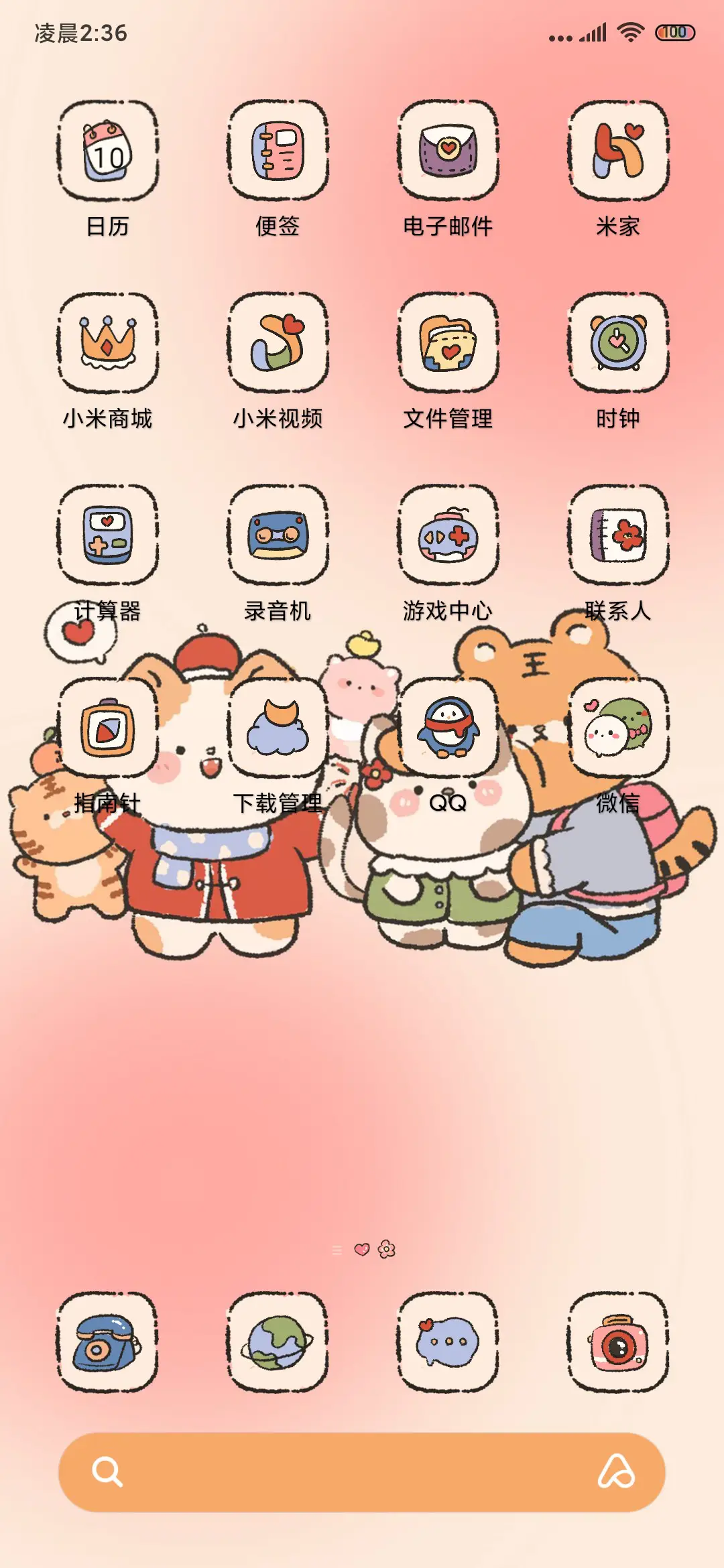This screenshot has width=724, height=1568.
Task: Launch WeChat (微信)
Action: click(x=618, y=728)
